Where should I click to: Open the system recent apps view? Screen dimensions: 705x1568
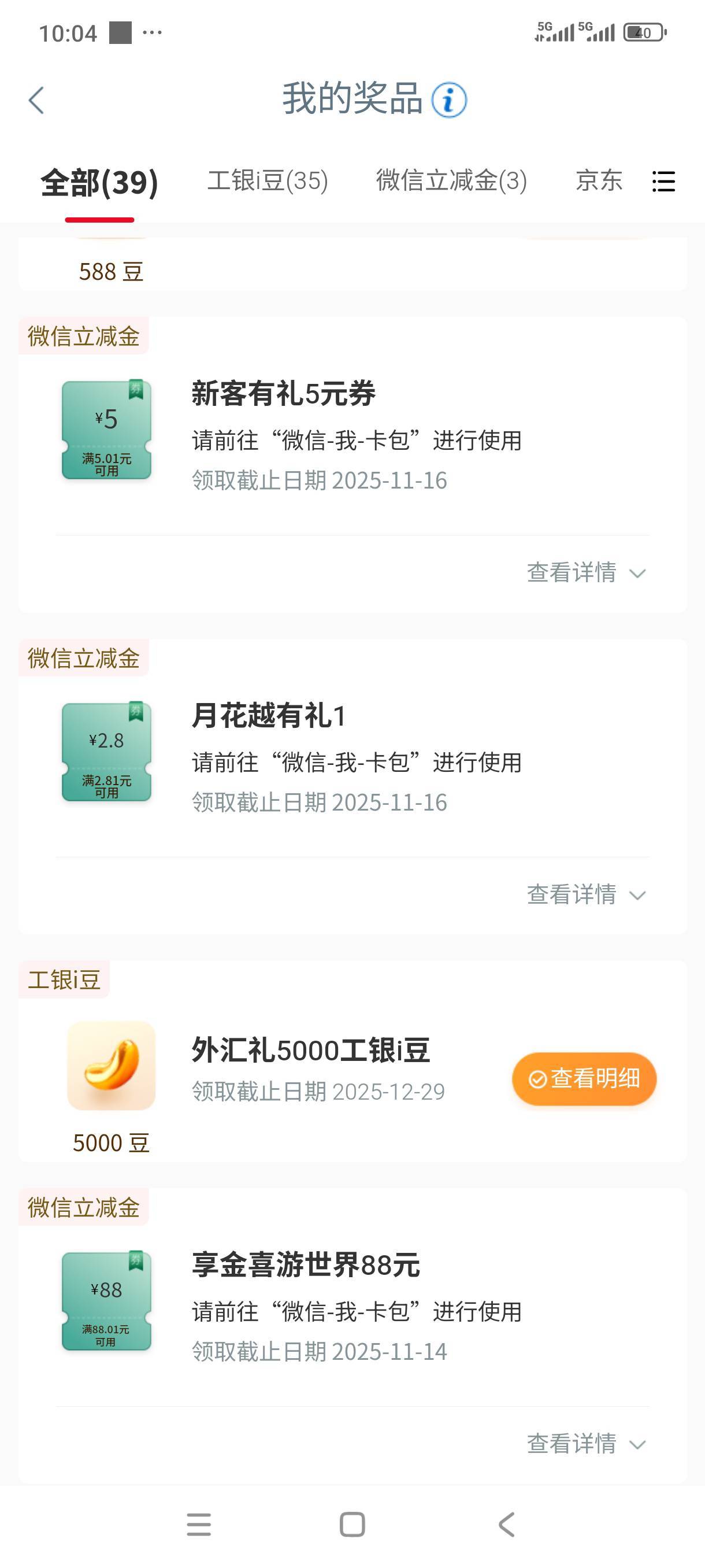(x=199, y=1525)
